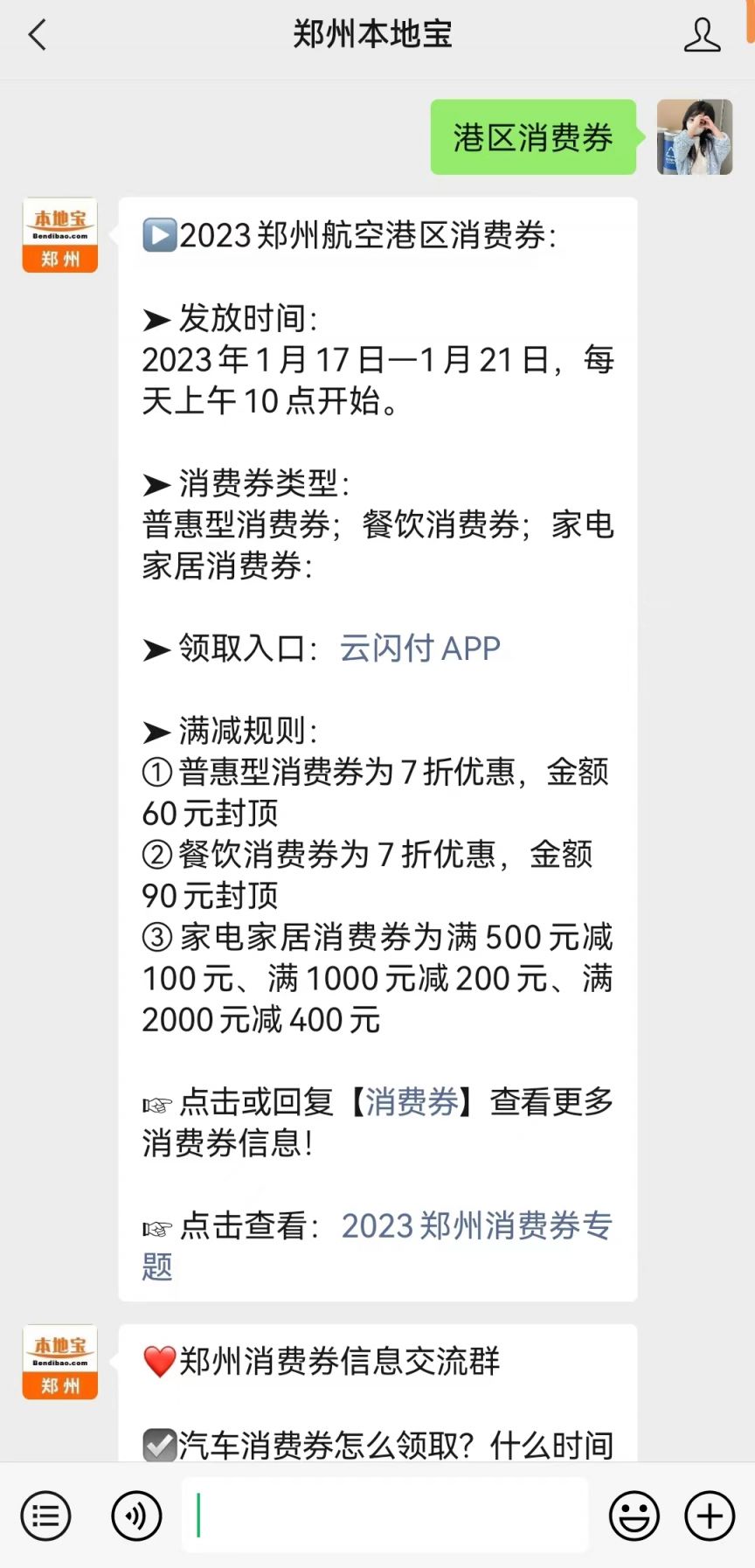Screen dimensions: 755x1568
Task: Go back from 郑州本地宝 chat
Action: pos(37,36)
